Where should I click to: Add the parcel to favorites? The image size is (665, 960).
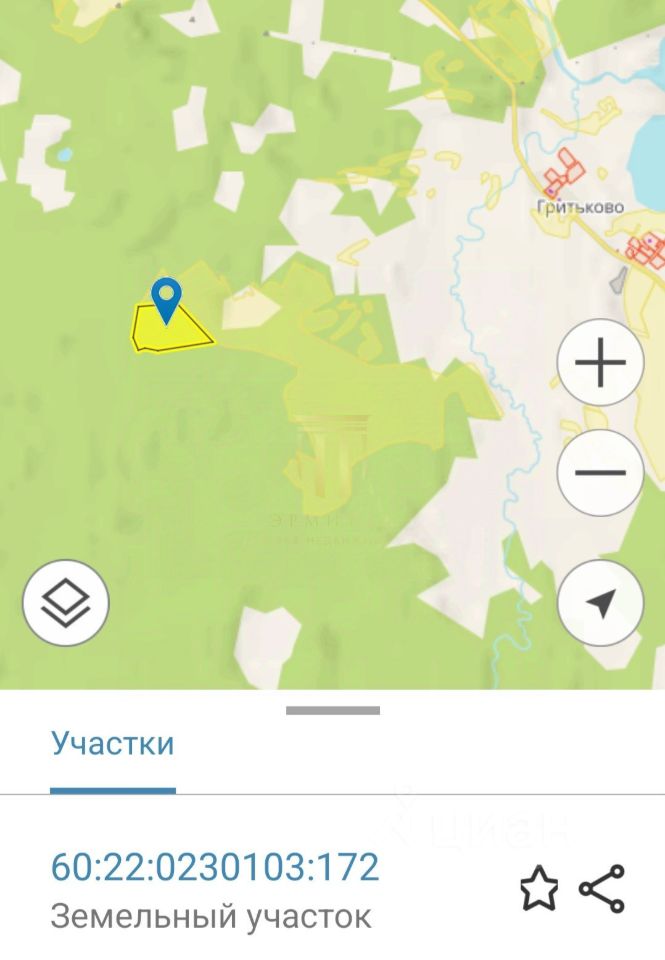tap(538, 888)
